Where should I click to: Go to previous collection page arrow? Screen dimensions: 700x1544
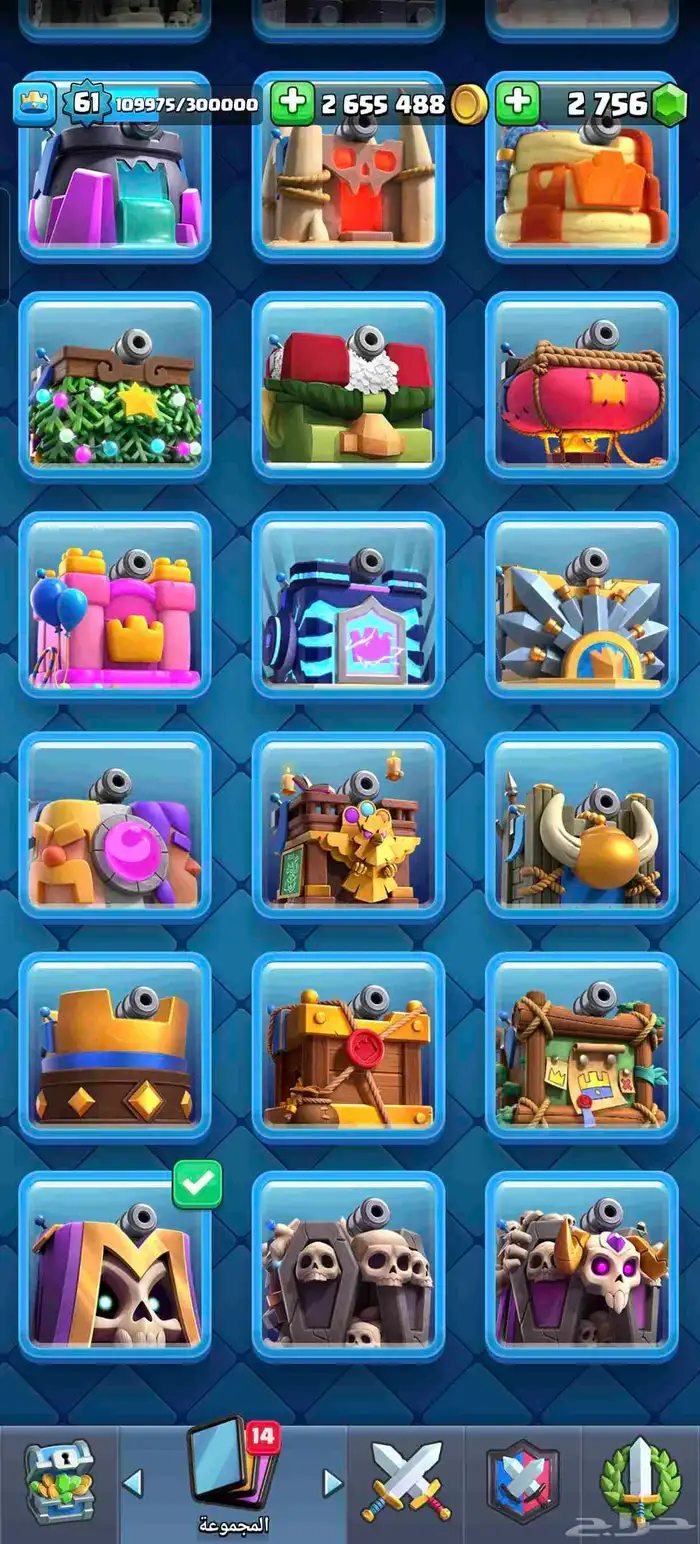pyautogui.click(x=132, y=1483)
